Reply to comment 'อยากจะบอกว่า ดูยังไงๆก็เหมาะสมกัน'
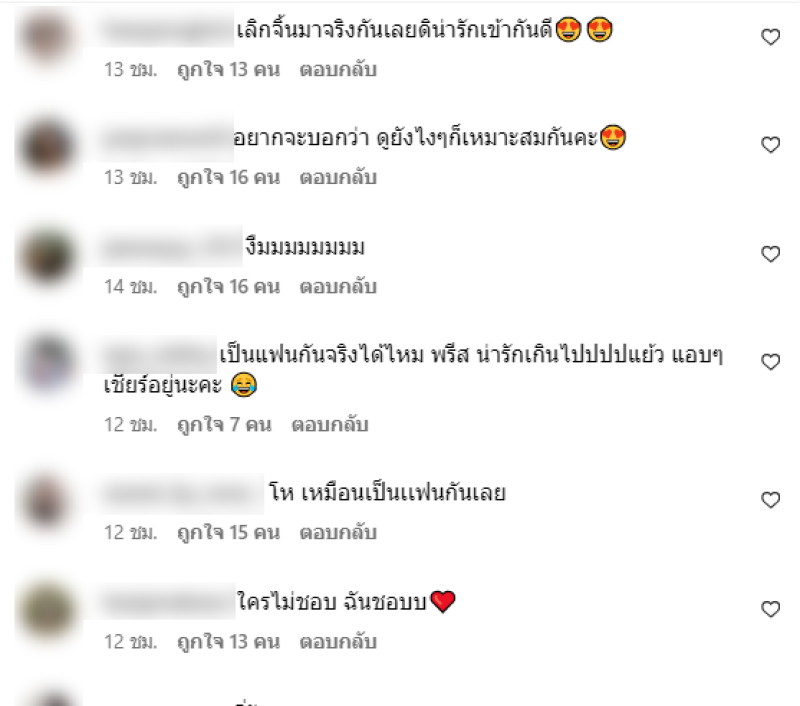The image size is (800, 706). [337, 178]
